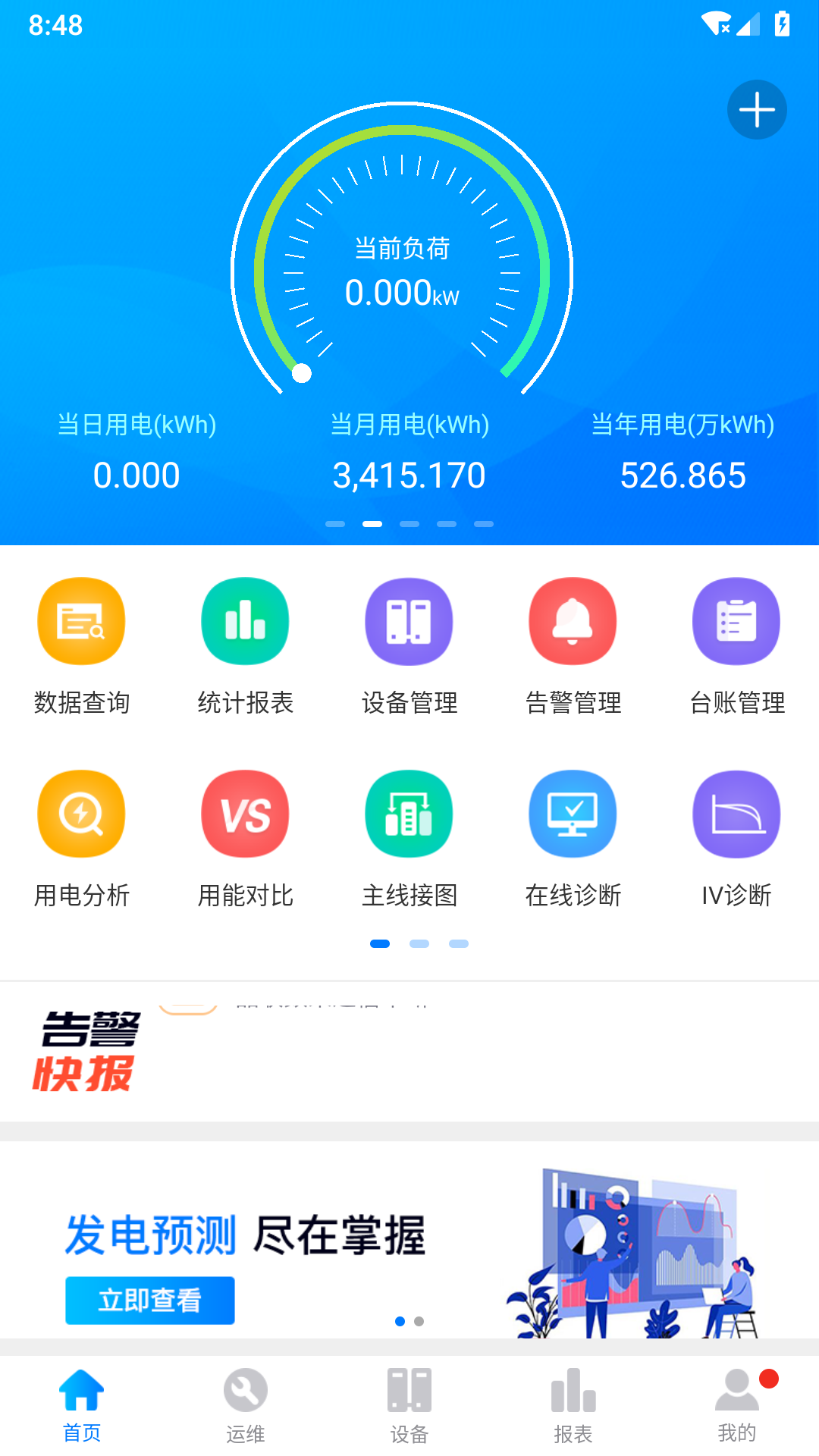
Task: Tap the plus button at top right
Action: coord(756,109)
